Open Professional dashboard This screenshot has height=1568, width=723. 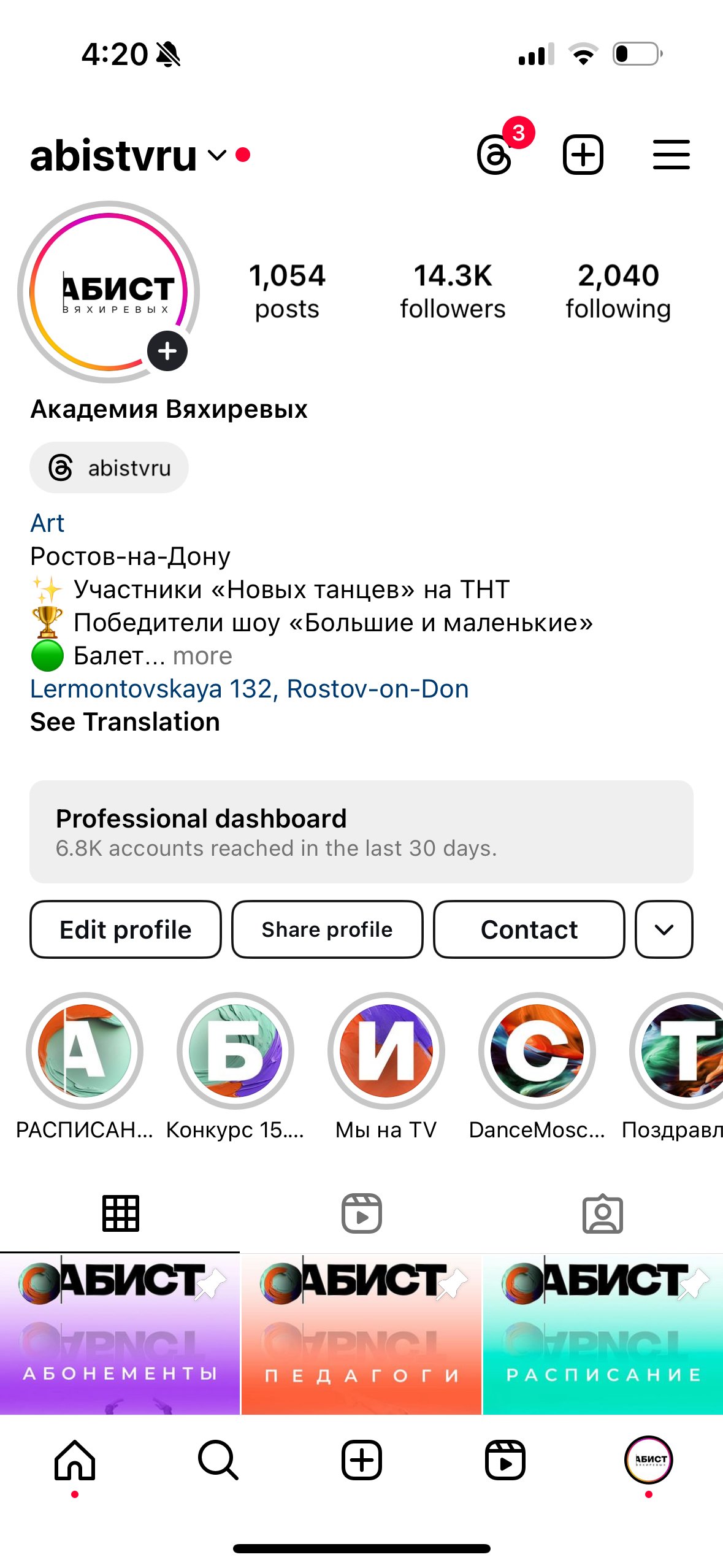(x=361, y=832)
